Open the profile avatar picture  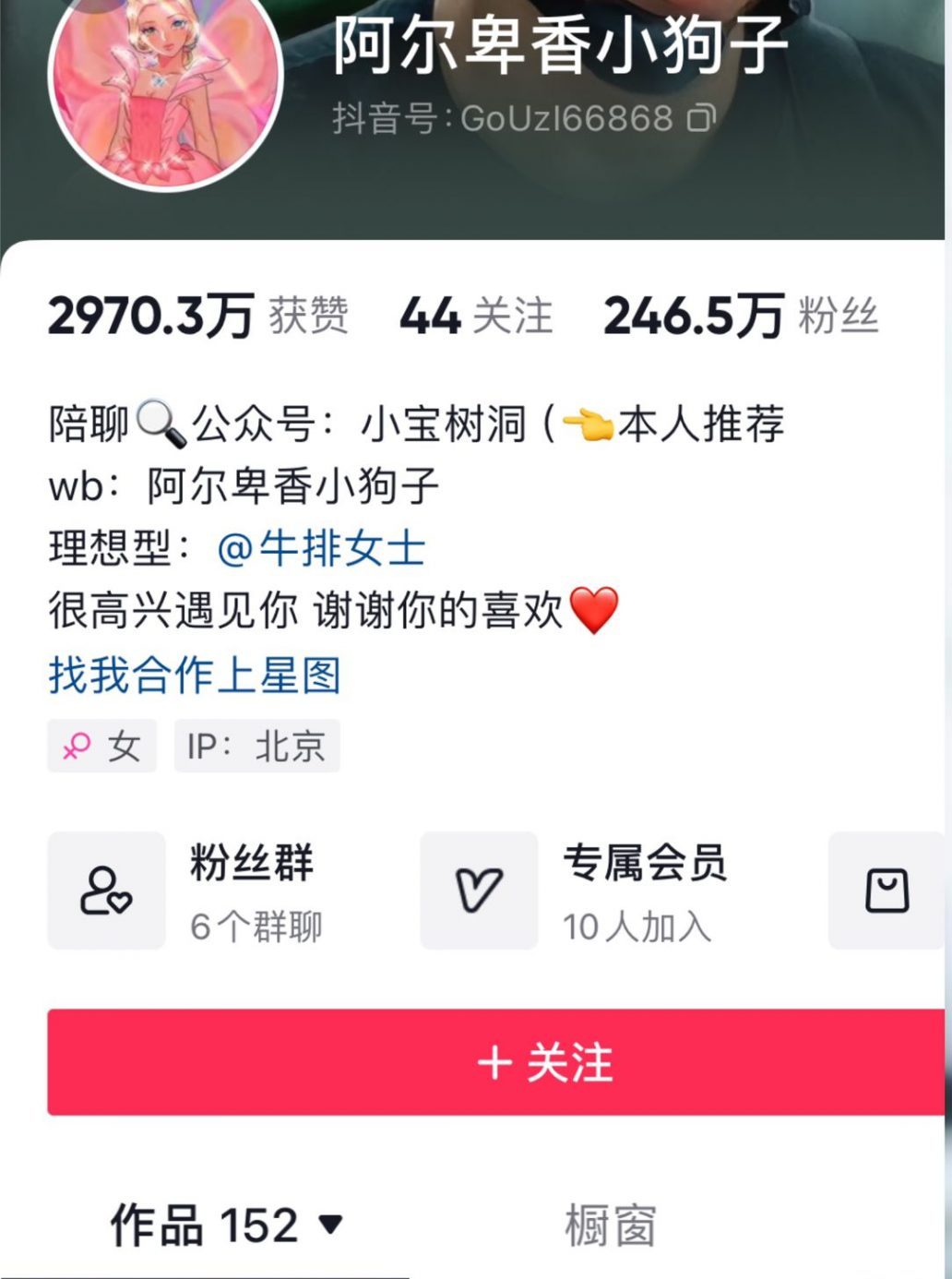[x=165, y=92]
